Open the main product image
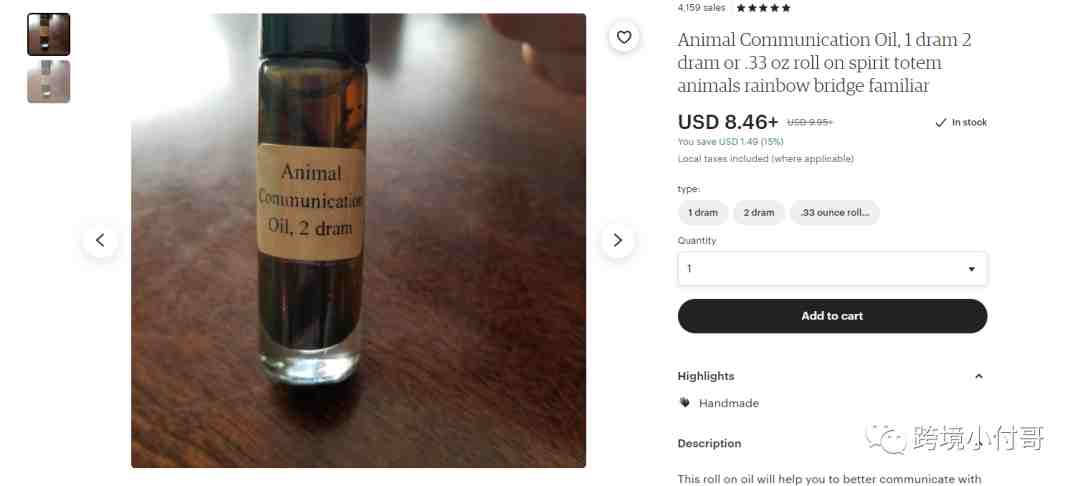The height and width of the screenshot is (486, 1080). point(358,240)
